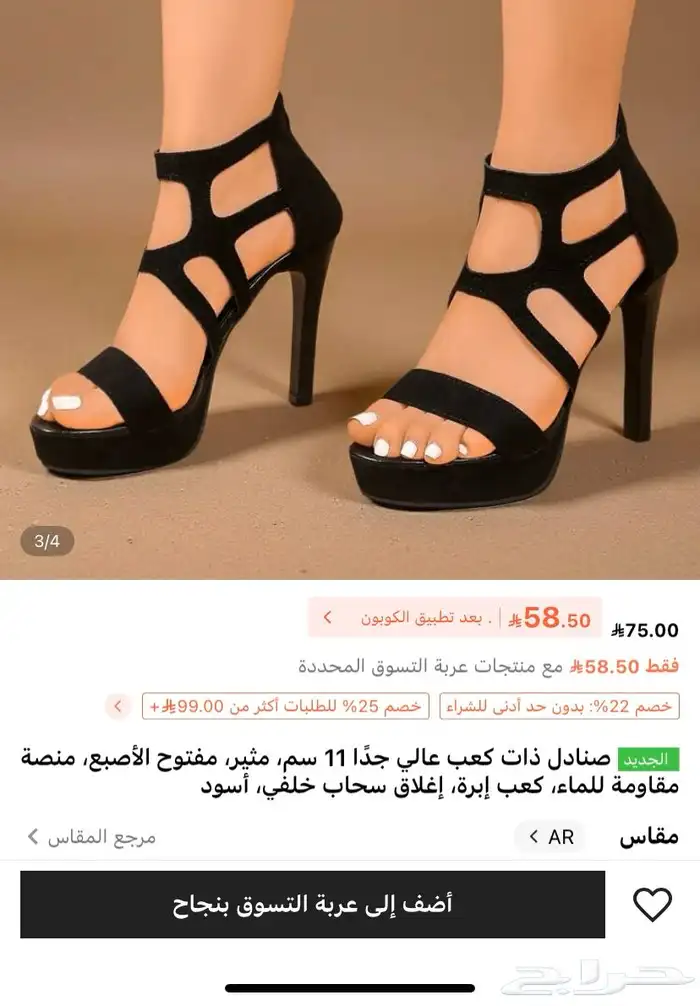Open the size reference guide
The width and height of the screenshot is (700, 1006).
(91, 837)
